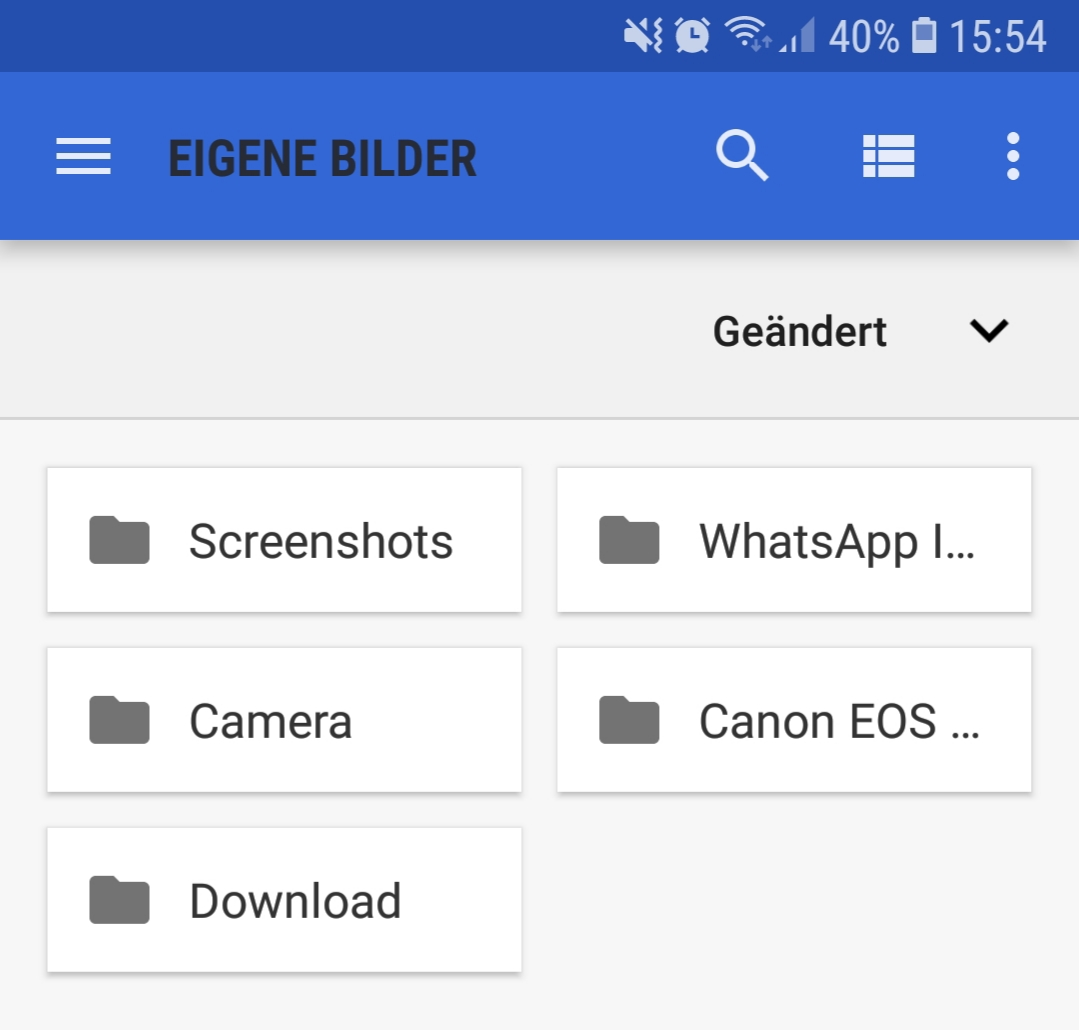Switch to list view layout

pyautogui.click(x=888, y=156)
